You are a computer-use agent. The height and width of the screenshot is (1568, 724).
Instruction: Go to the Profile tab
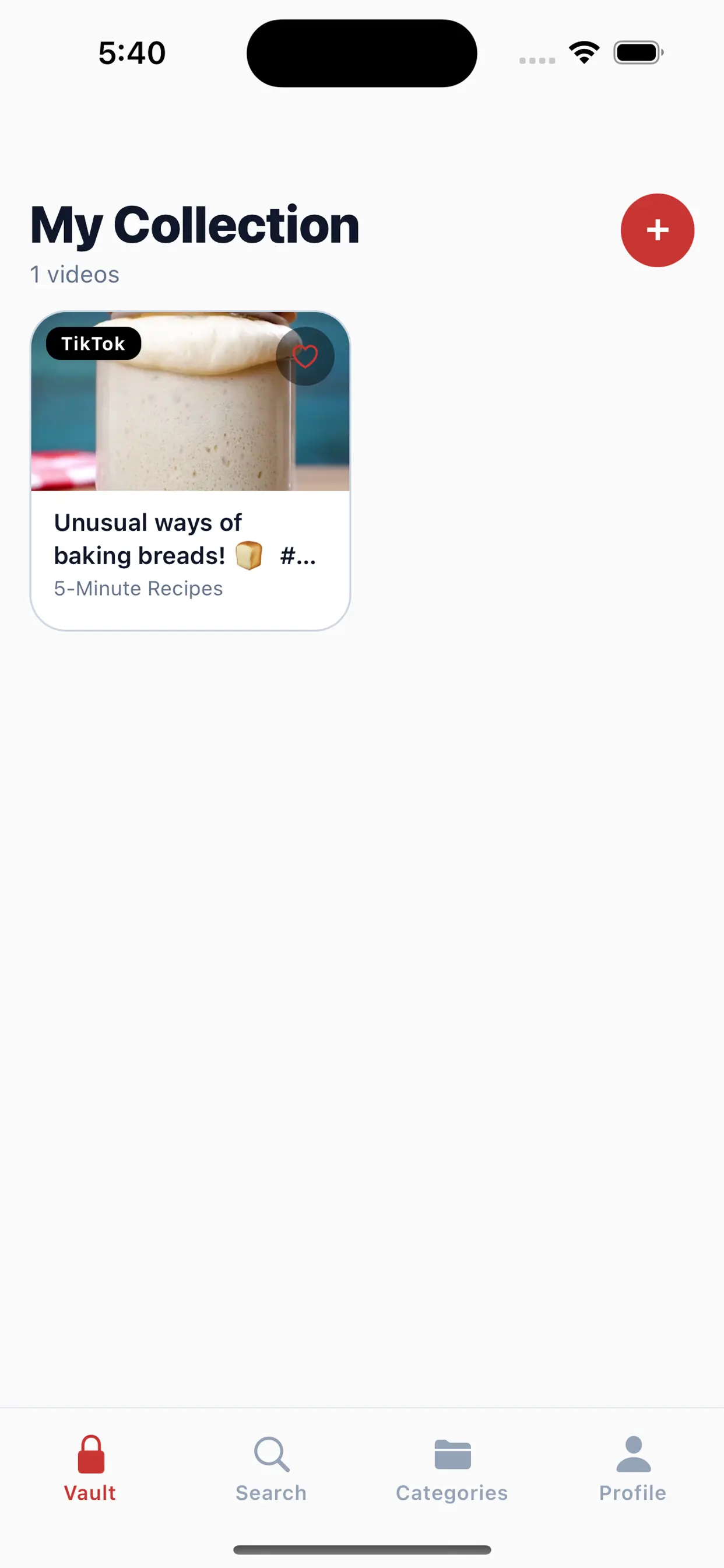(632, 1468)
